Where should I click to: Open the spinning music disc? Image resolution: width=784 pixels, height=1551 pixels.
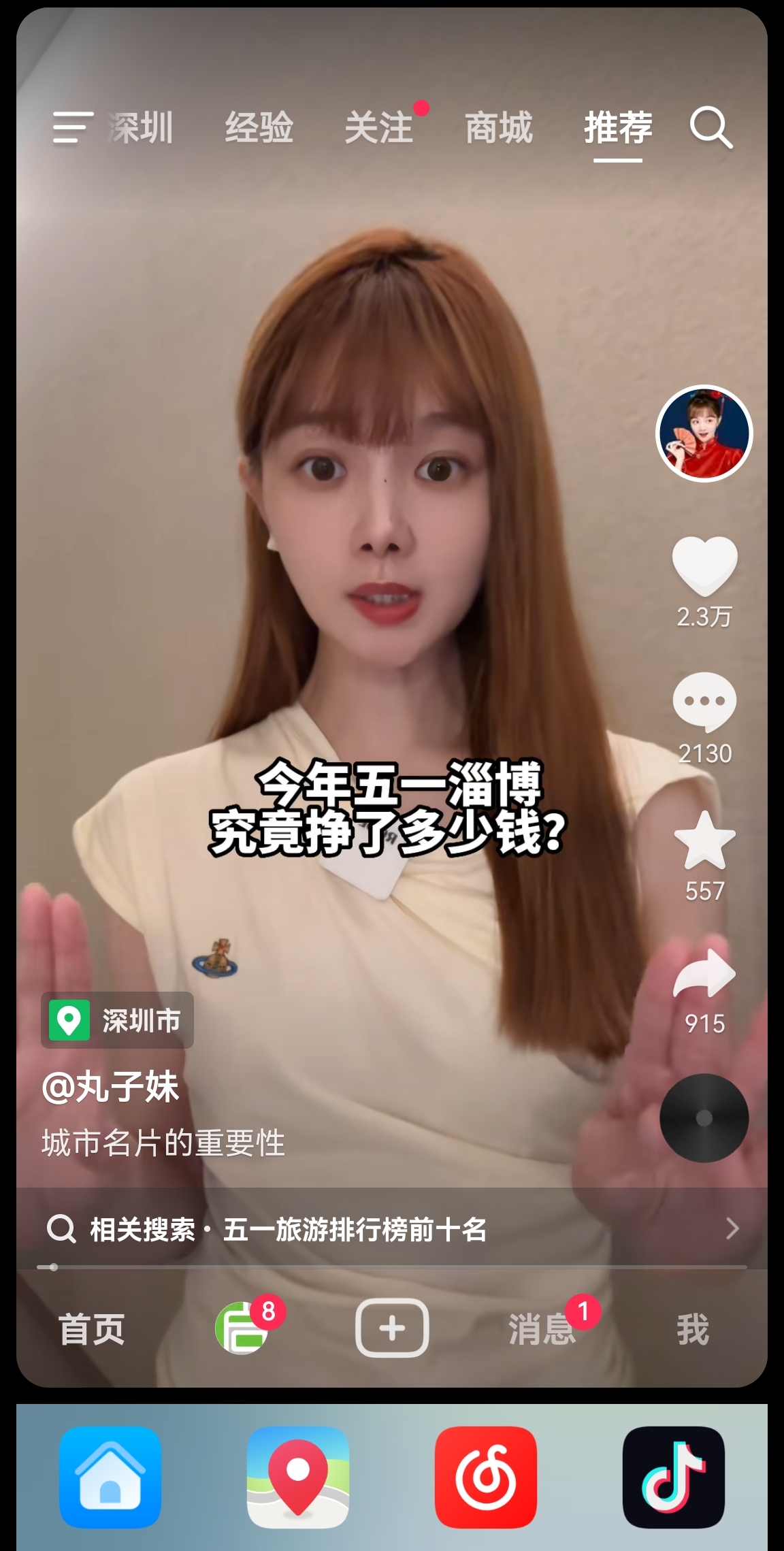pos(704,1117)
